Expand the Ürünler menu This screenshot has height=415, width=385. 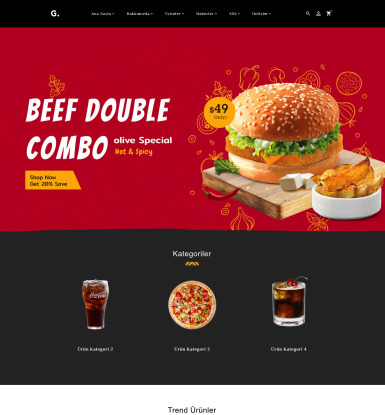(174, 14)
